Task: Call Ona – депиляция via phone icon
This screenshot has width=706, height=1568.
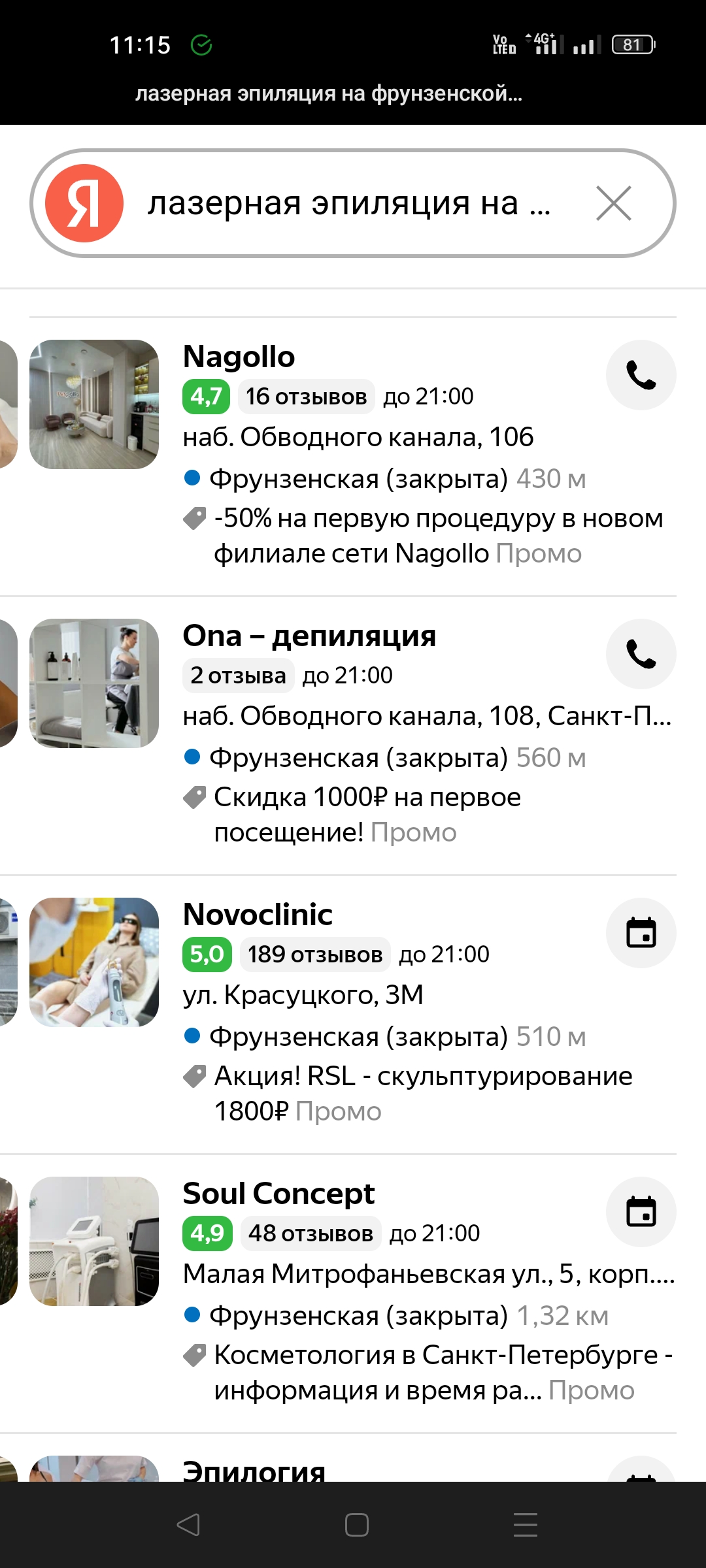Action: [x=641, y=654]
